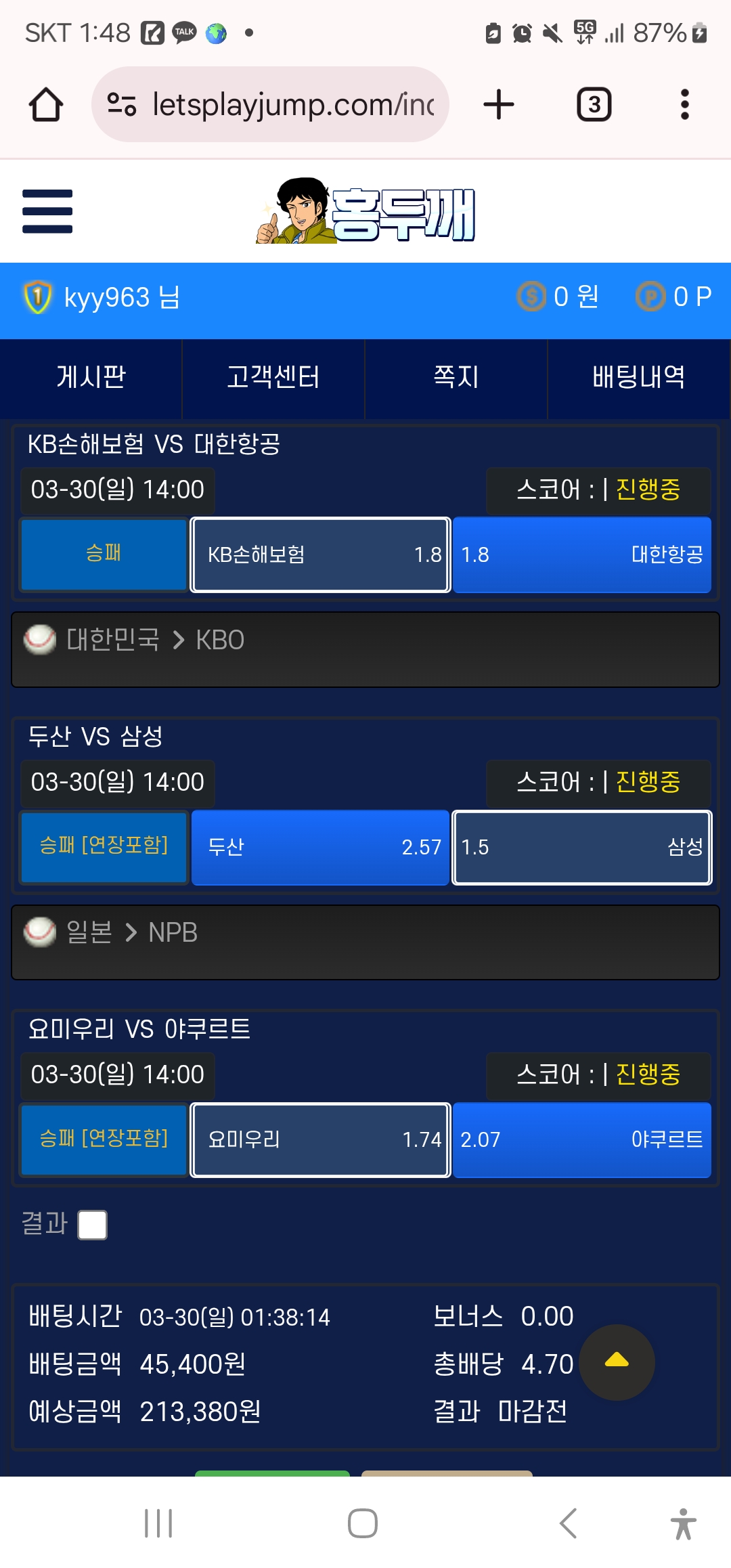
Task: View 배팅내역 betting history
Action: (639, 377)
